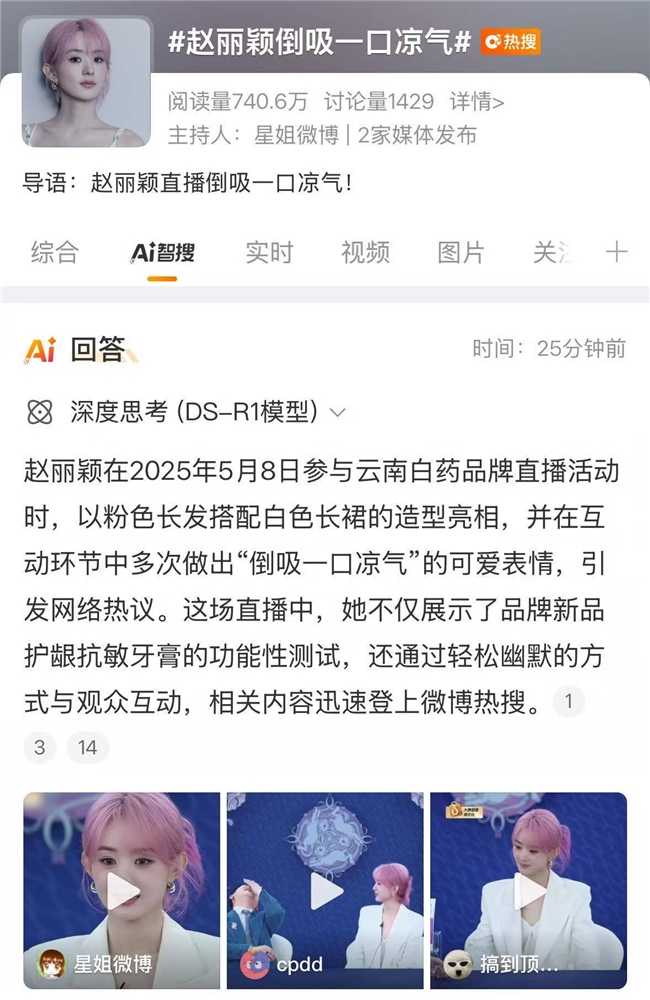Play the video from 搞到顶
The image size is (650, 1000).
coord(529,890)
